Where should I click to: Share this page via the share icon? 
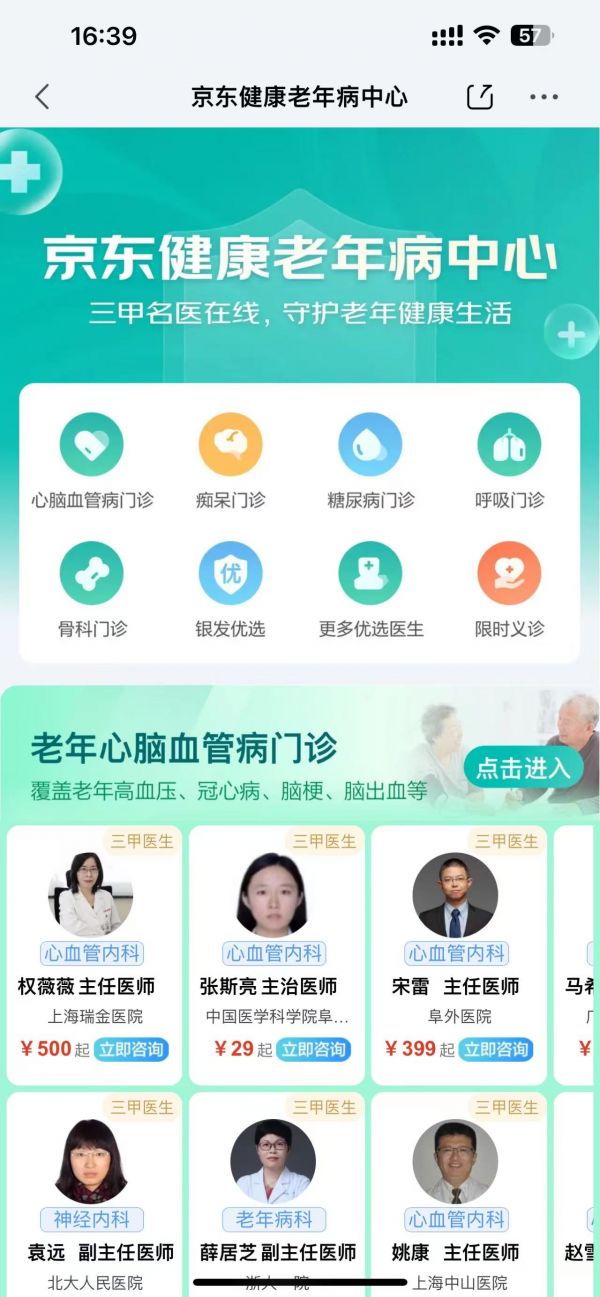[480, 97]
